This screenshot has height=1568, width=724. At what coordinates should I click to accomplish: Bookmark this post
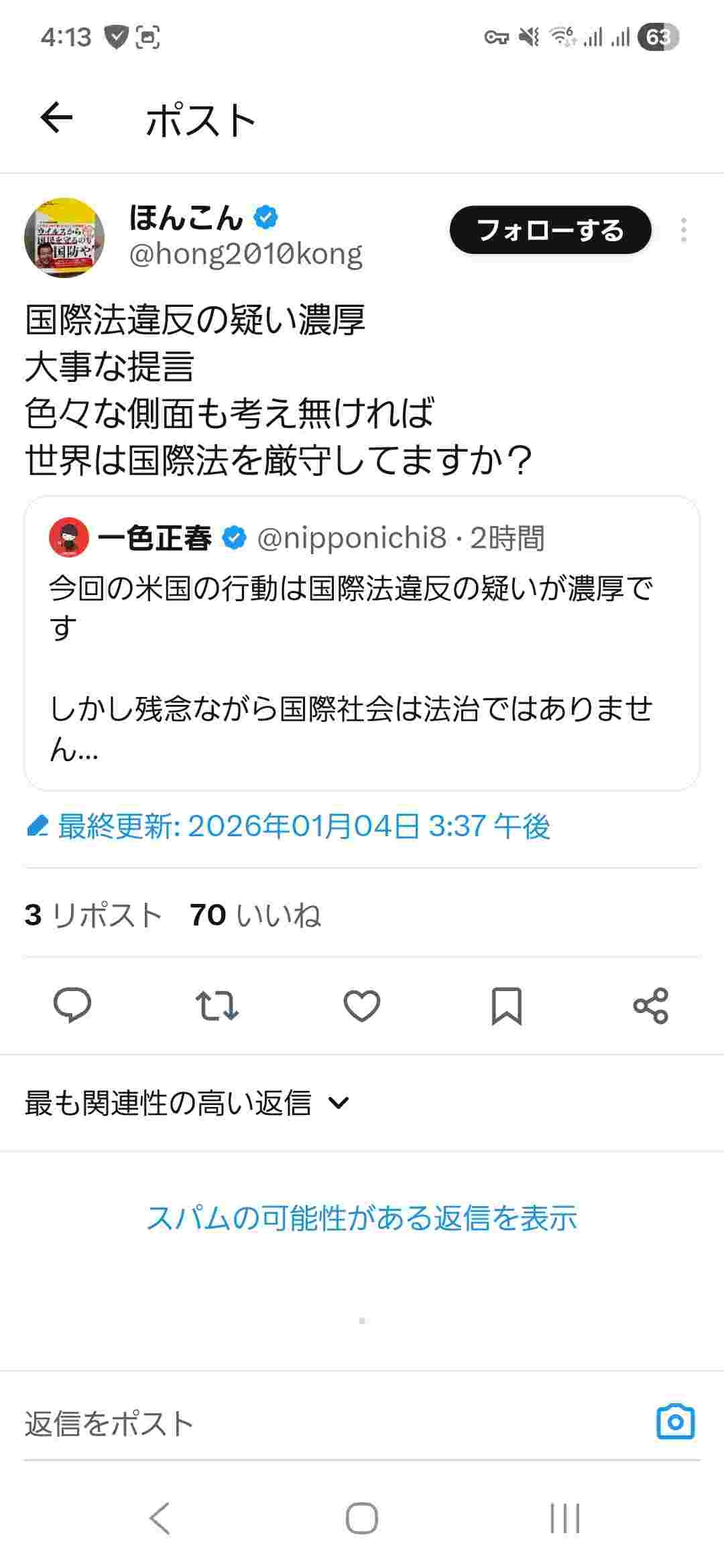click(506, 1005)
